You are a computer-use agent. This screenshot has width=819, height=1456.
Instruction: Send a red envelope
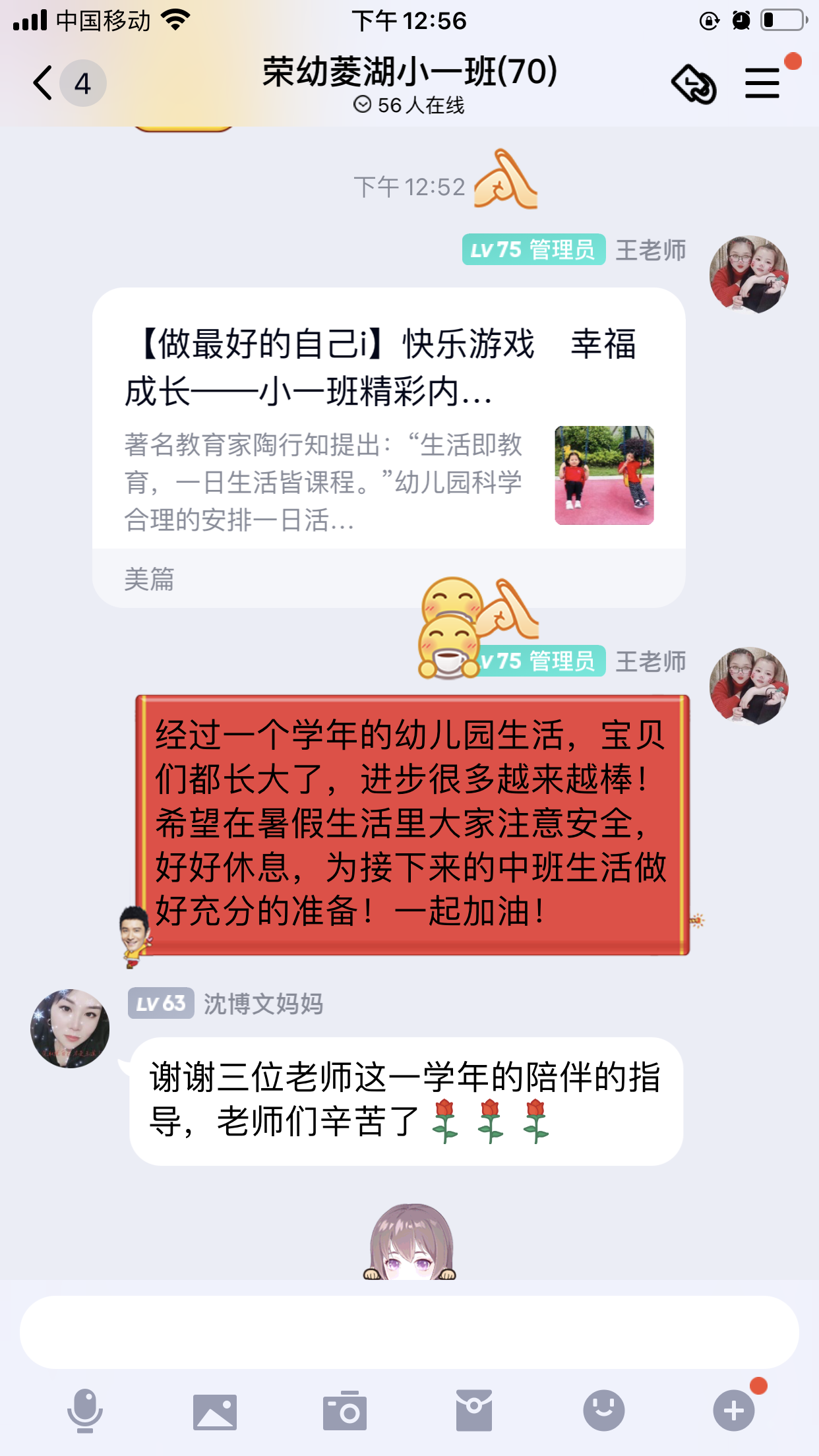coord(474,1410)
